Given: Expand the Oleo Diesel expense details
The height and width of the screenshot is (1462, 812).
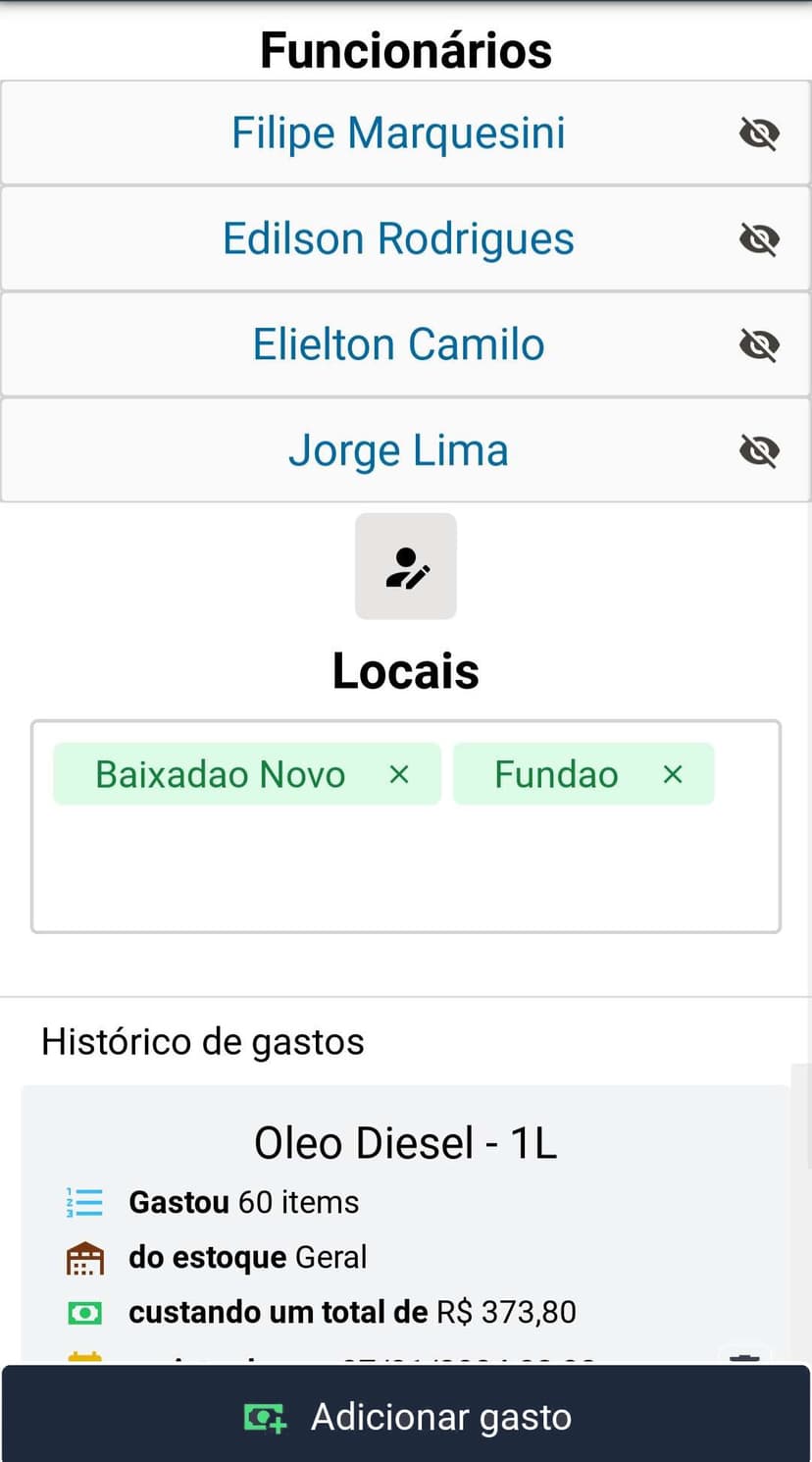Looking at the screenshot, I should point(405,1142).
